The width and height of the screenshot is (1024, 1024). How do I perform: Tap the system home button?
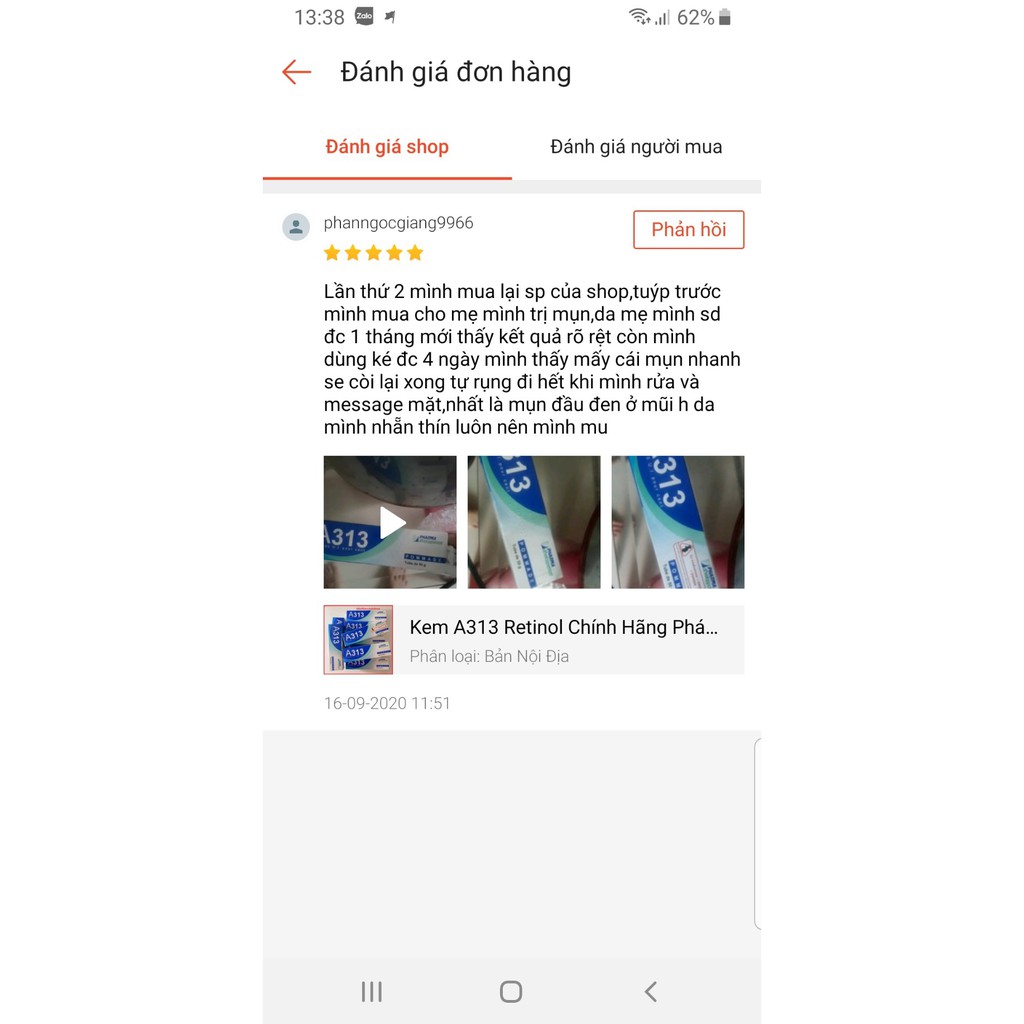pyautogui.click(x=511, y=991)
